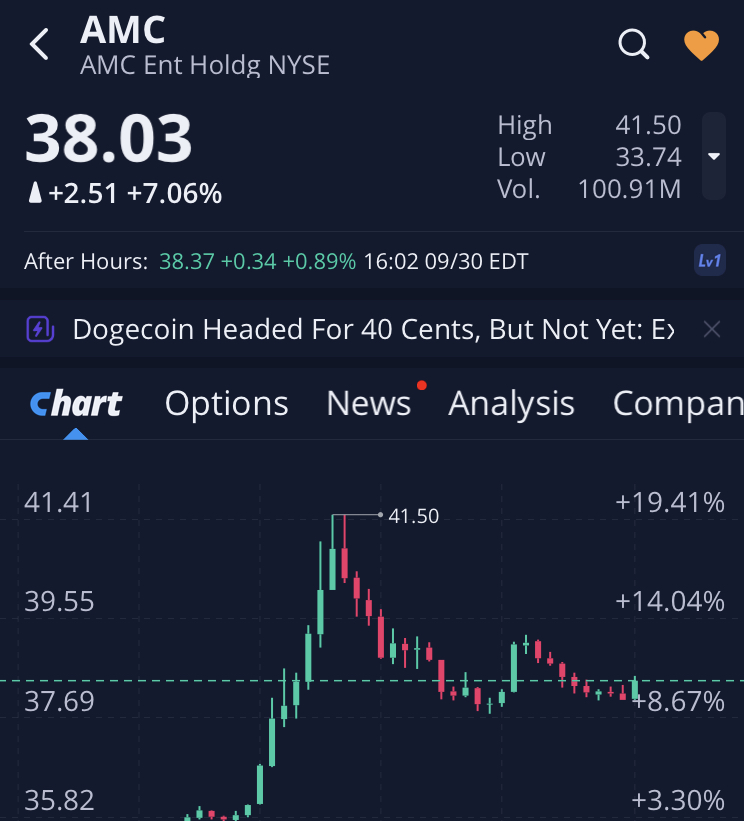Image resolution: width=744 pixels, height=821 pixels.
Task: Search for another stock
Action: point(634,45)
